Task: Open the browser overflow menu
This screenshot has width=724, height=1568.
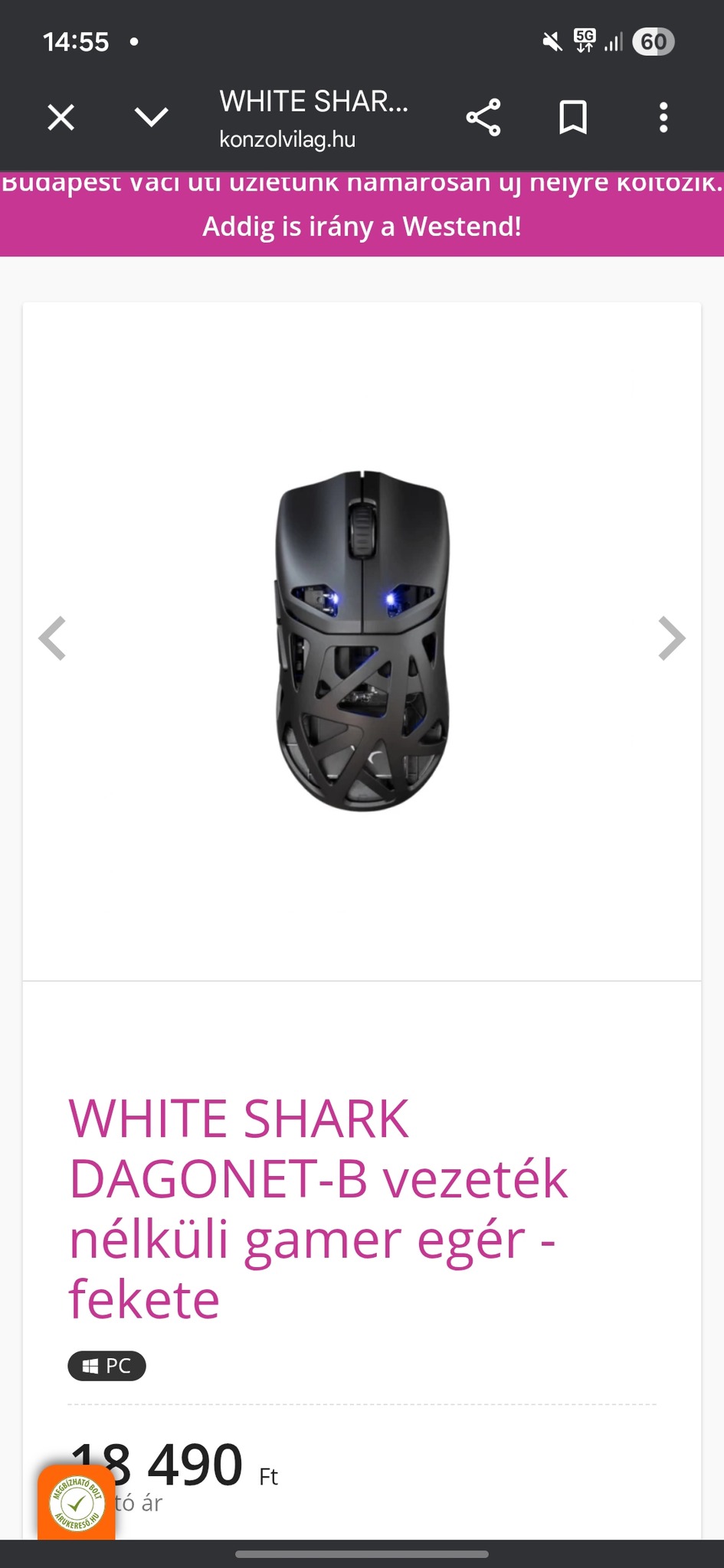Action: click(663, 118)
